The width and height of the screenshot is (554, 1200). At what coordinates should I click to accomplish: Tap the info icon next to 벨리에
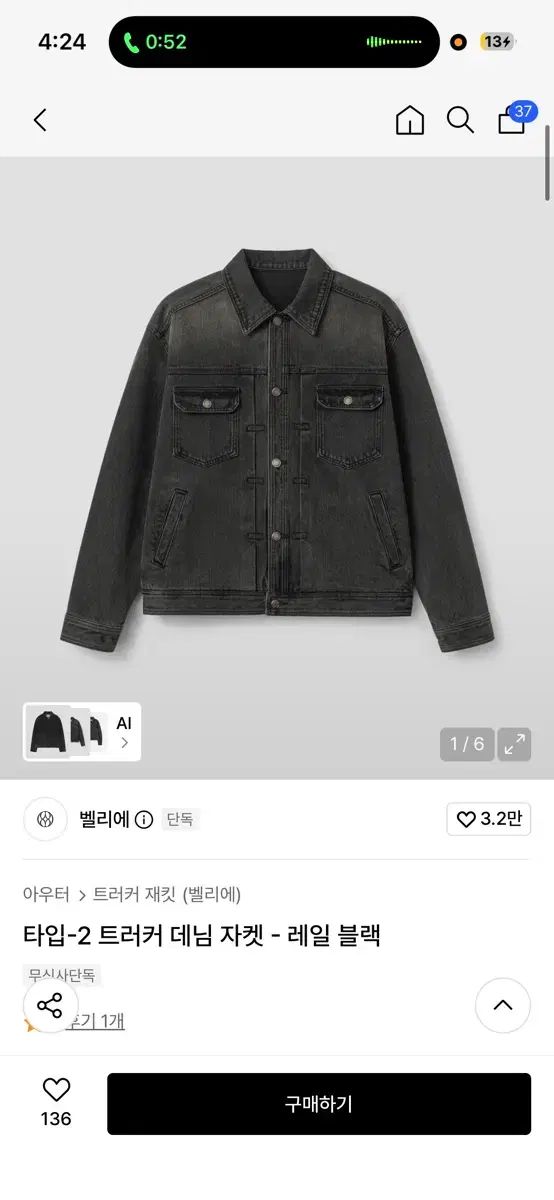[x=144, y=820]
